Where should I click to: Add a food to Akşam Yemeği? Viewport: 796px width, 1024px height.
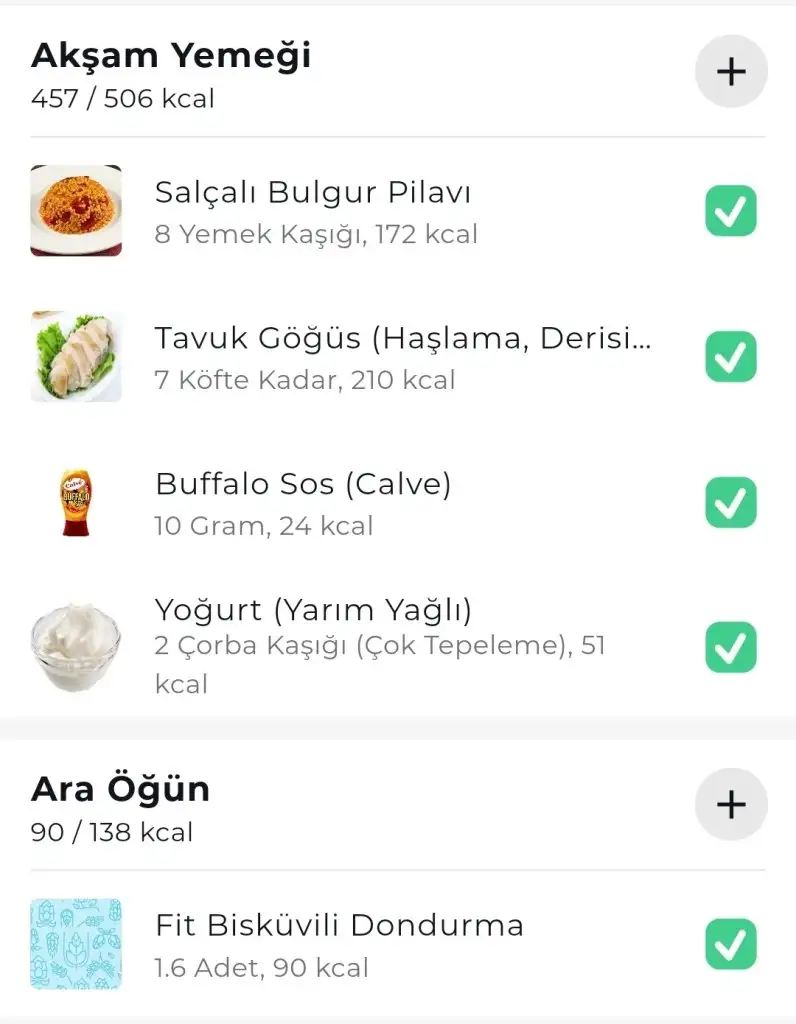tap(731, 71)
